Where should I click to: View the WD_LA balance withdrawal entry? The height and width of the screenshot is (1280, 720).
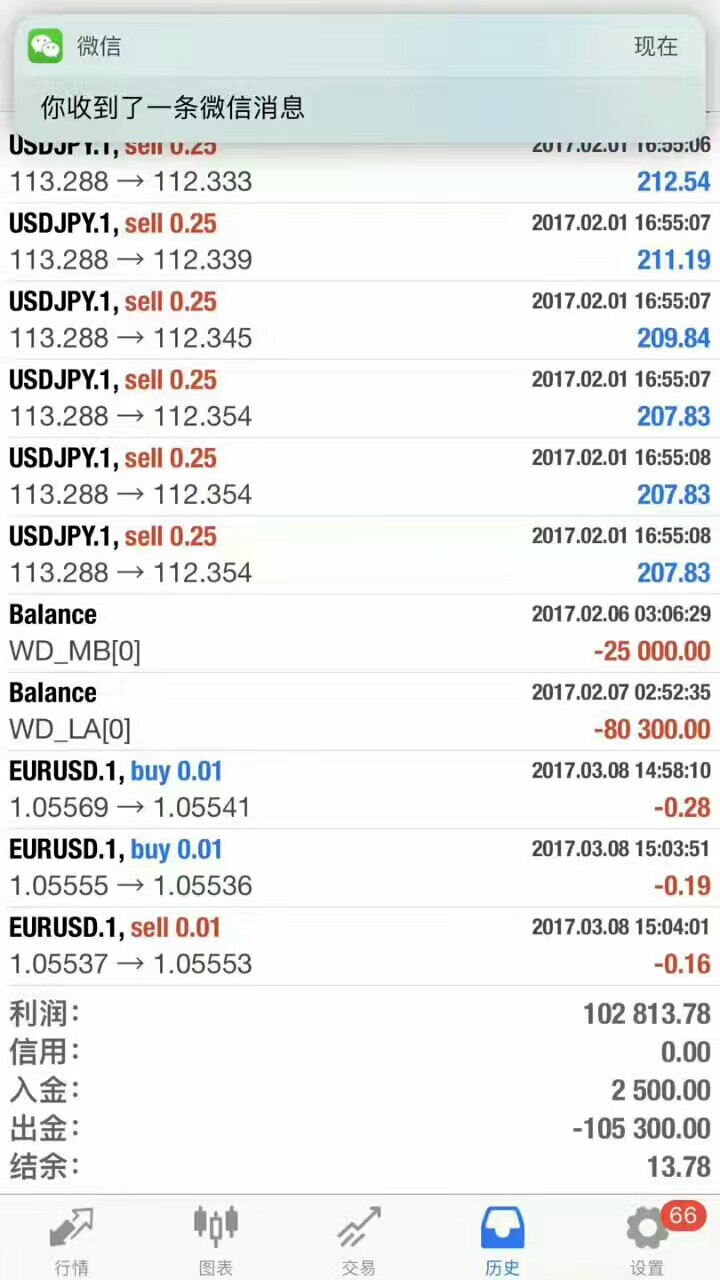point(360,711)
